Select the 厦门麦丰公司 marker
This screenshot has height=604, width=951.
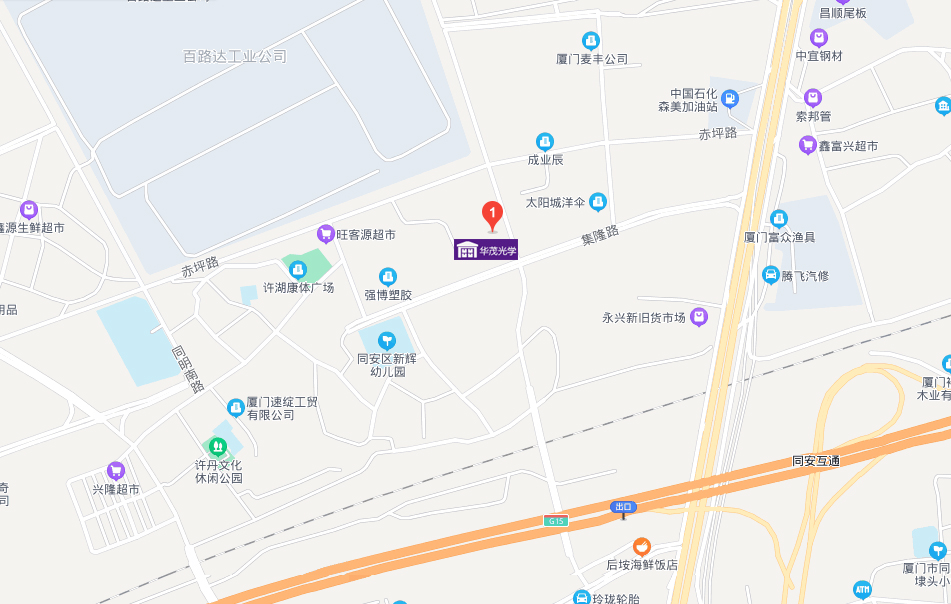point(591,41)
